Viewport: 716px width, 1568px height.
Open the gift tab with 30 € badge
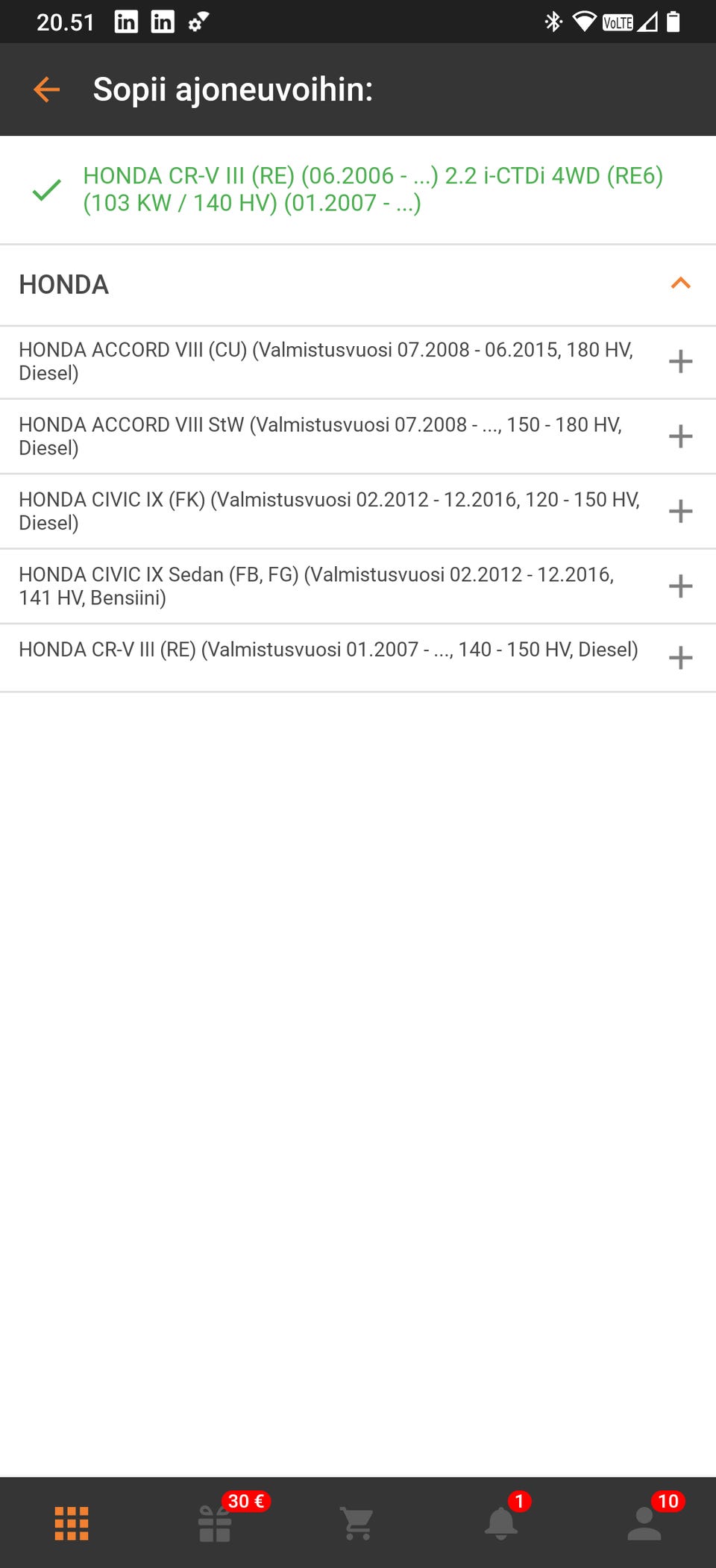[215, 1523]
